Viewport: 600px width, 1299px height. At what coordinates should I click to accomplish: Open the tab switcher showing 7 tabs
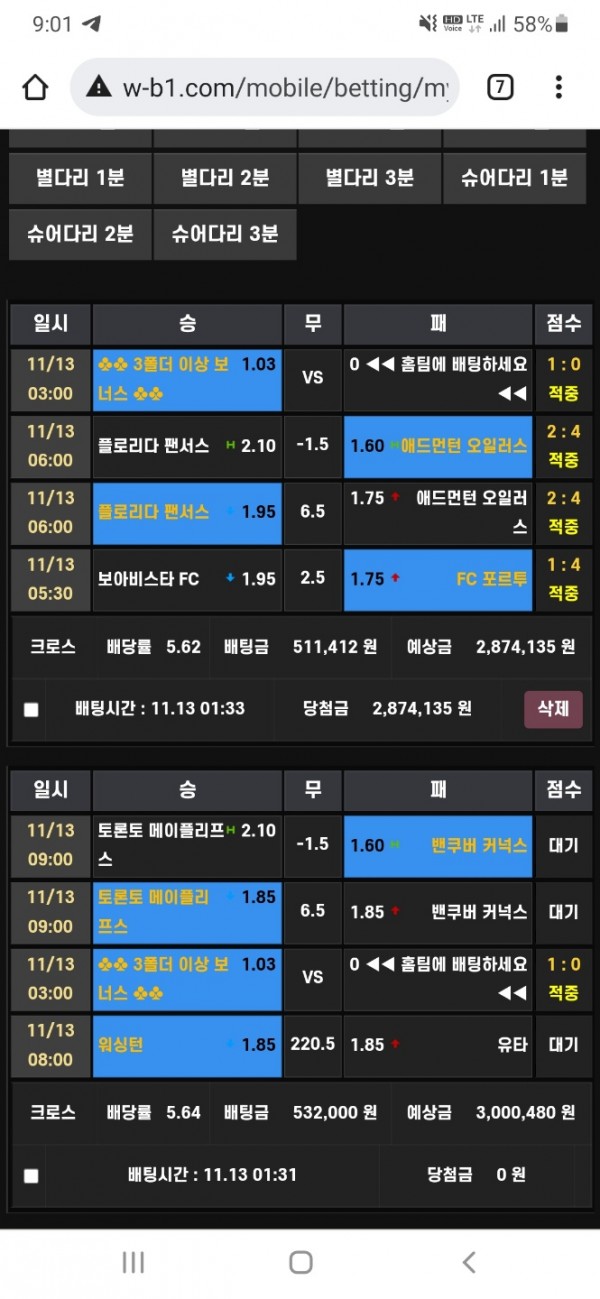pyautogui.click(x=500, y=88)
